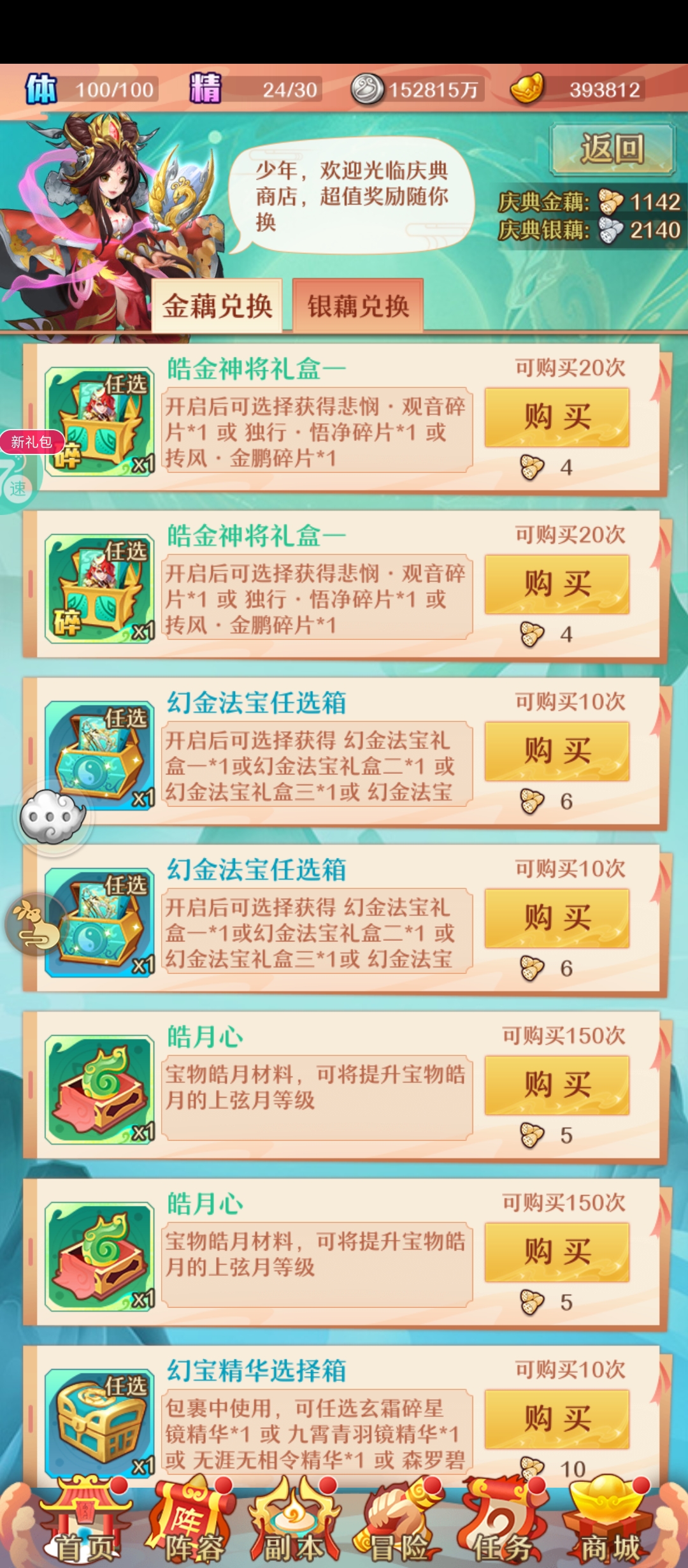Viewport: 688px width, 1568px height.
Task: Switch to the 银藕兑换 tab
Action: [x=358, y=306]
